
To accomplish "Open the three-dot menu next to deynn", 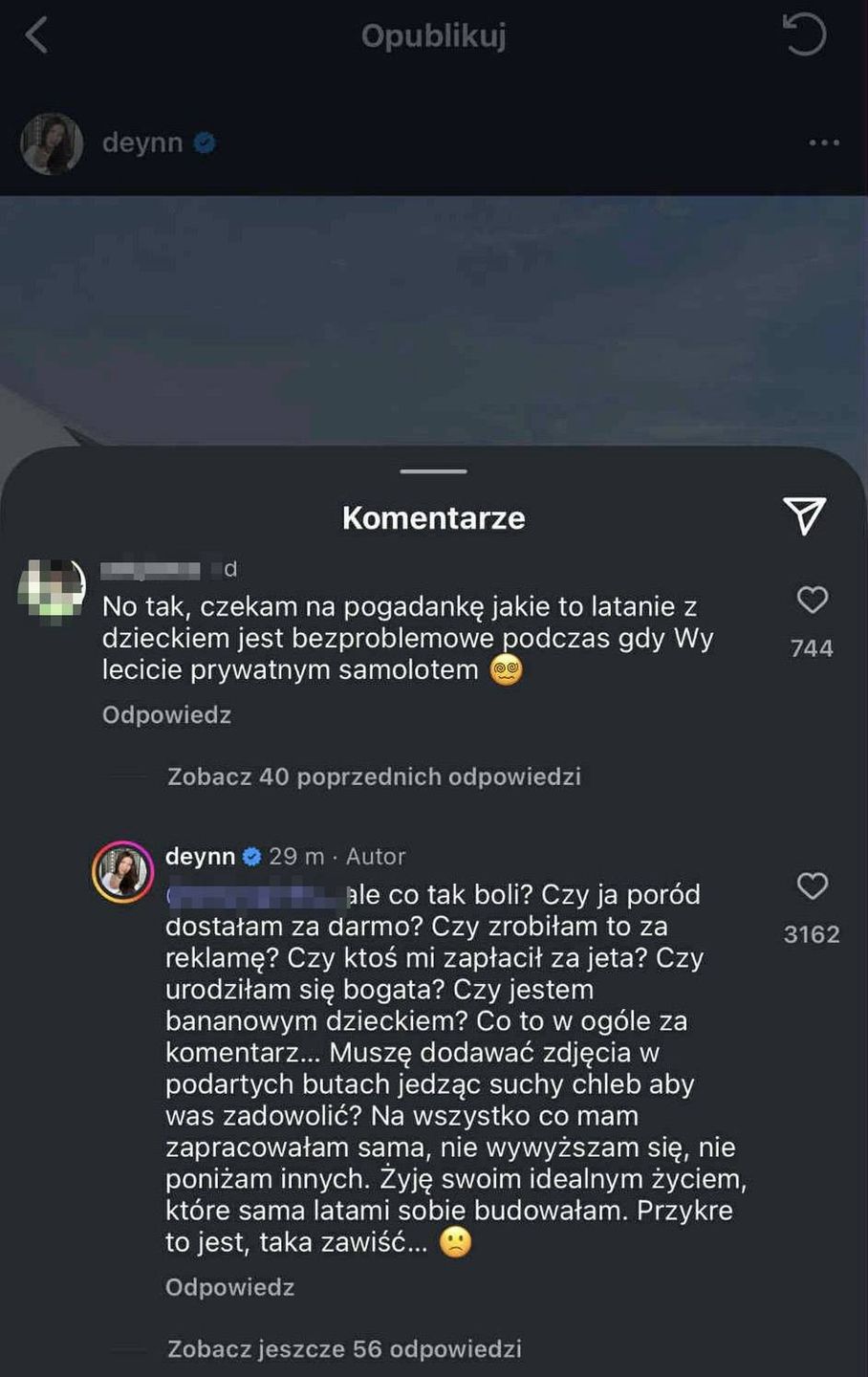I will tap(823, 142).
